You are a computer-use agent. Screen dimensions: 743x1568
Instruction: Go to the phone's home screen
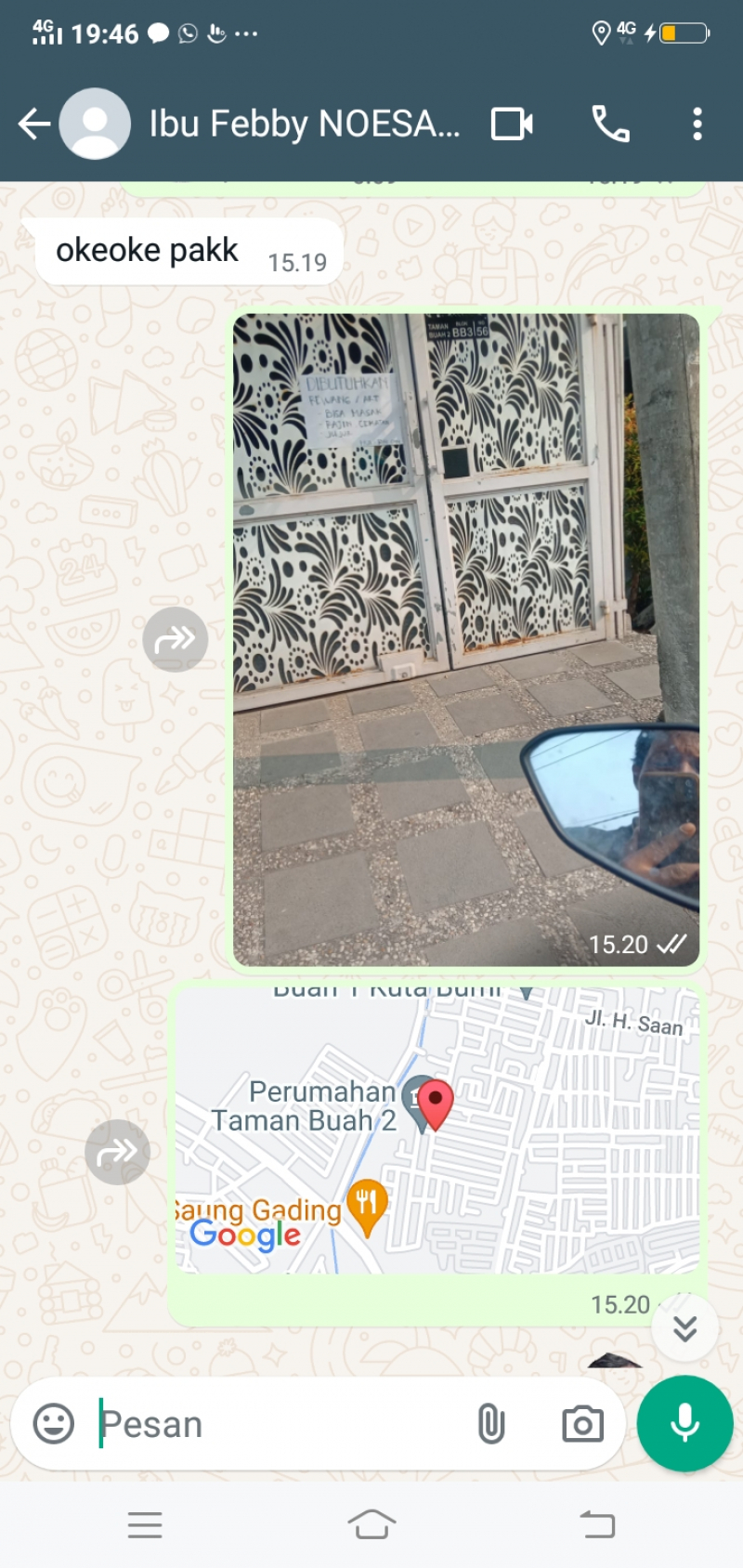tap(371, 1524)
